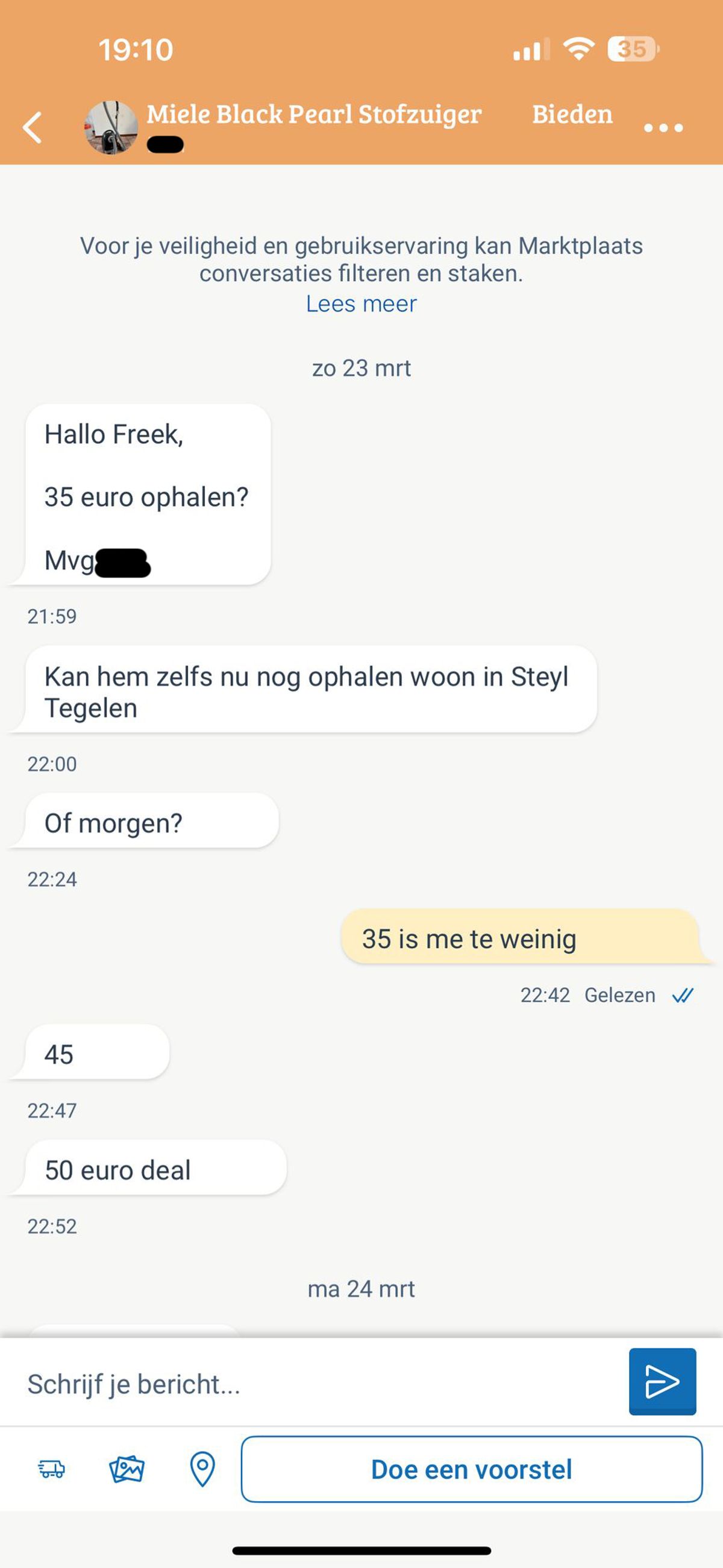Open the Lees meer link
The height and width of the screenshot is (1568, 723).
pos(361,303)
